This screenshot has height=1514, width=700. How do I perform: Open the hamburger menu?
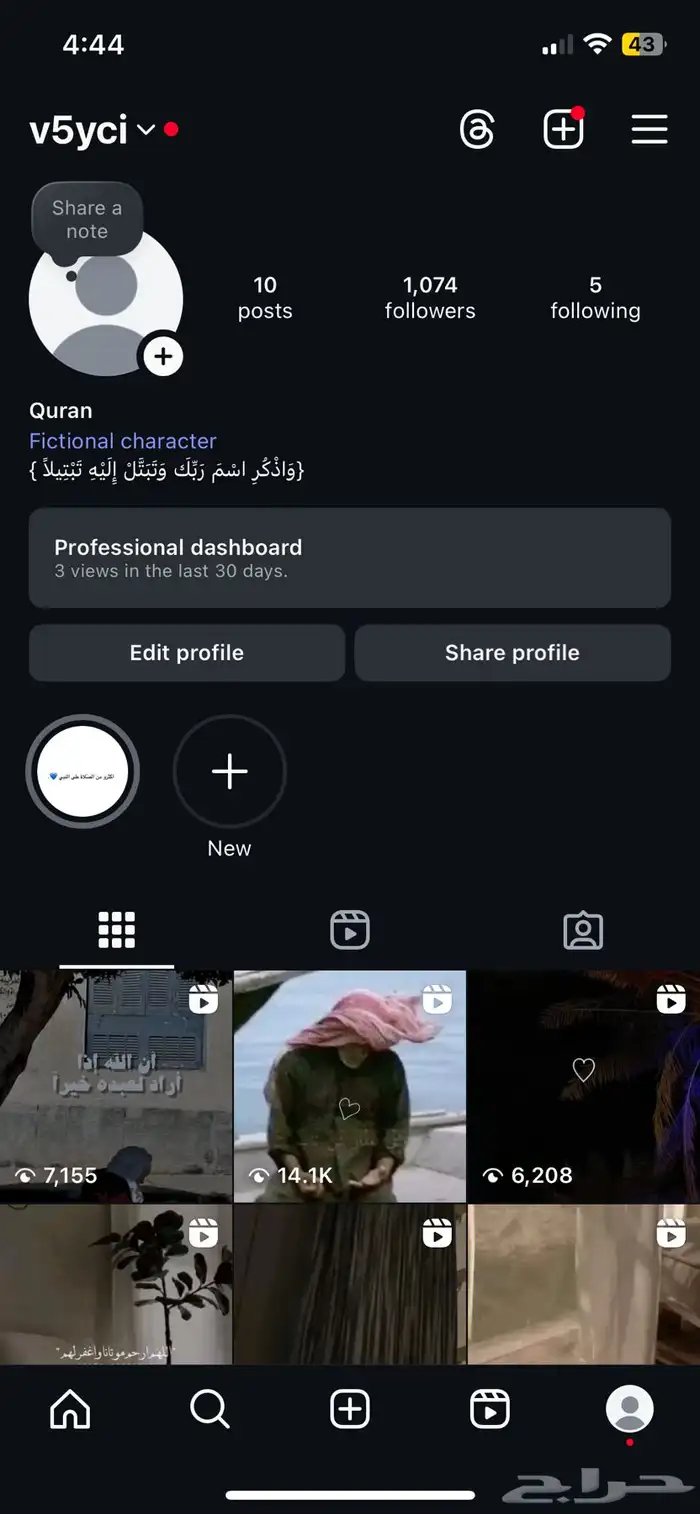pyautogui.click(x=649, y=130)
